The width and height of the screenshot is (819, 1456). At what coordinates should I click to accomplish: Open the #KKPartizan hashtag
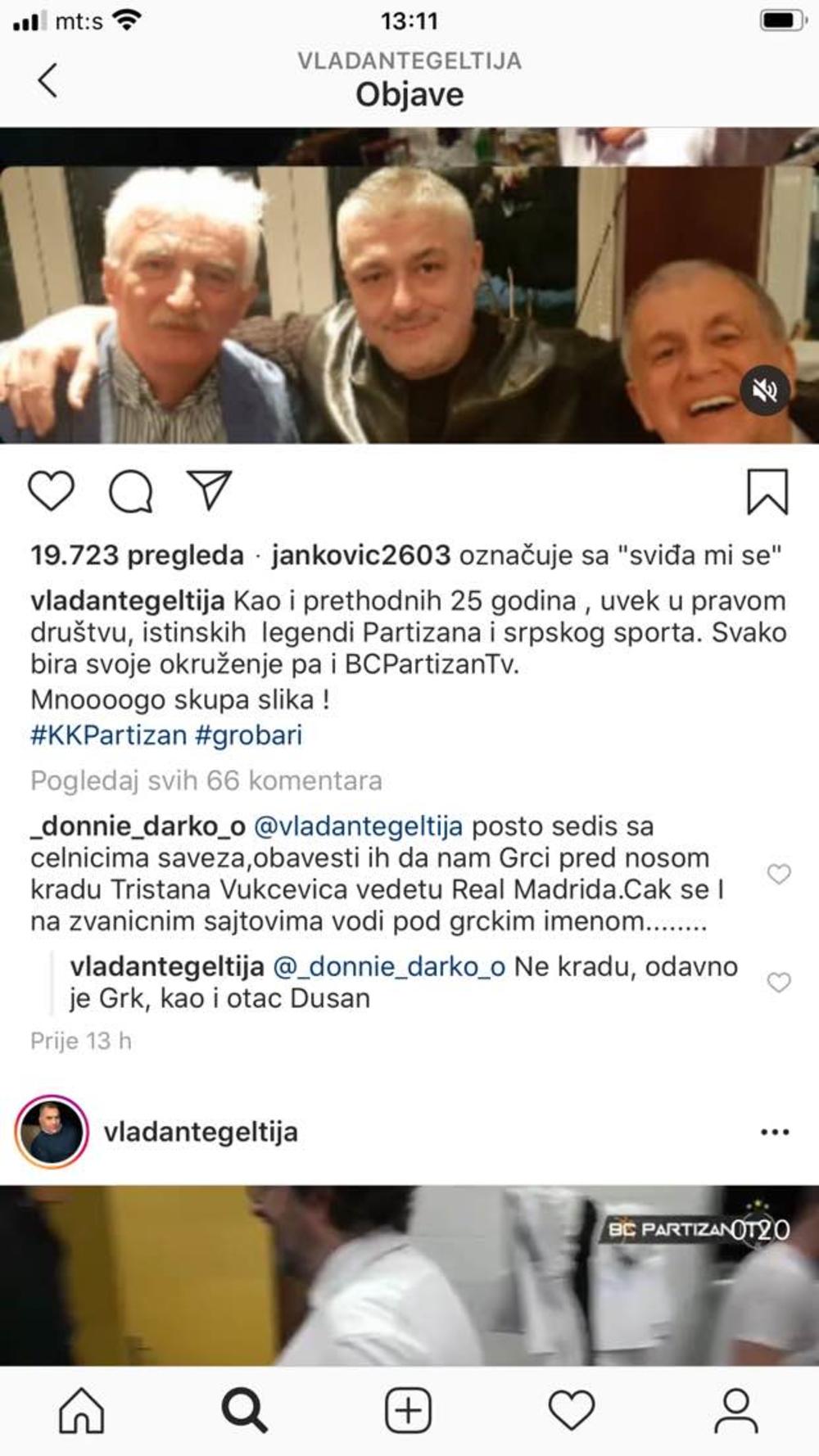tap(108, 735)
